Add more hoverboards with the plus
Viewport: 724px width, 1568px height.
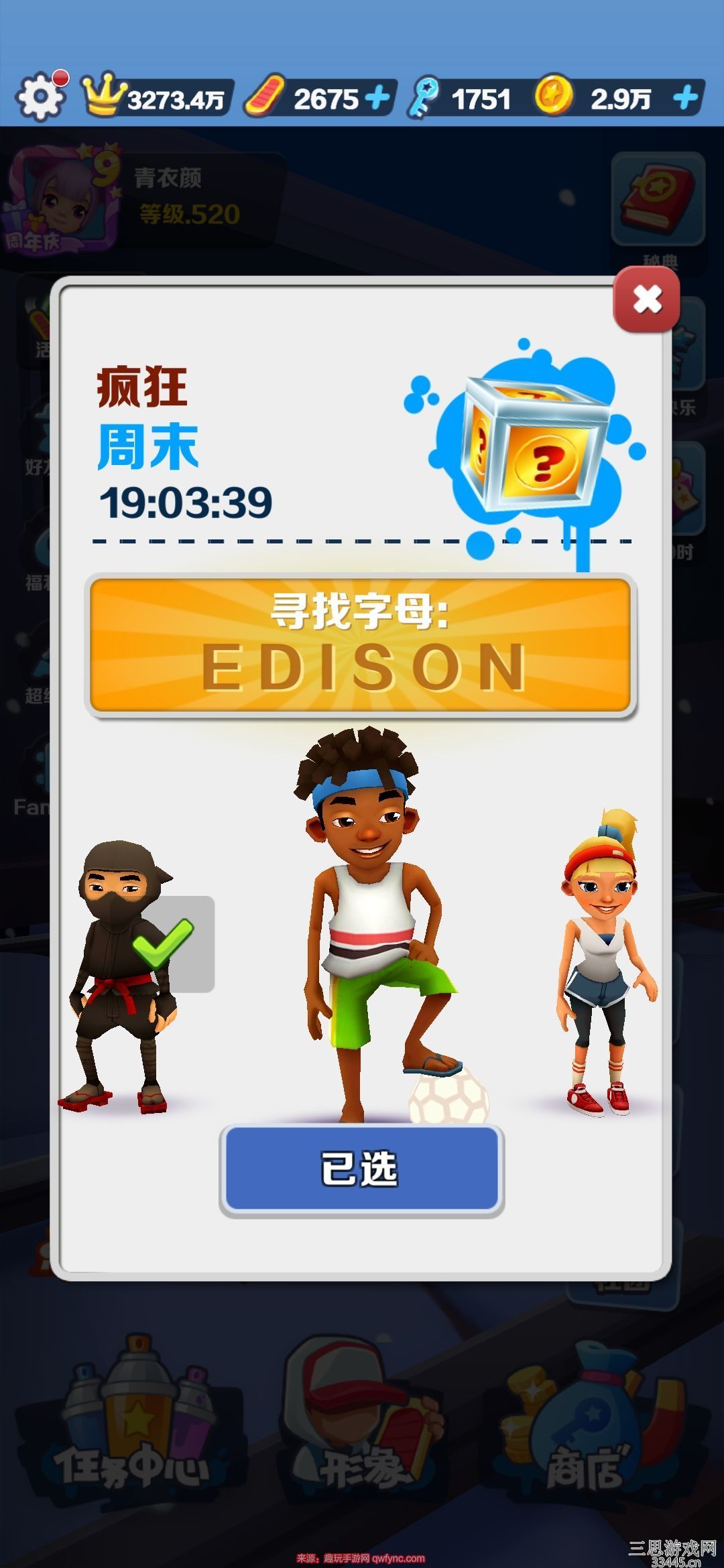click(378, 99)
